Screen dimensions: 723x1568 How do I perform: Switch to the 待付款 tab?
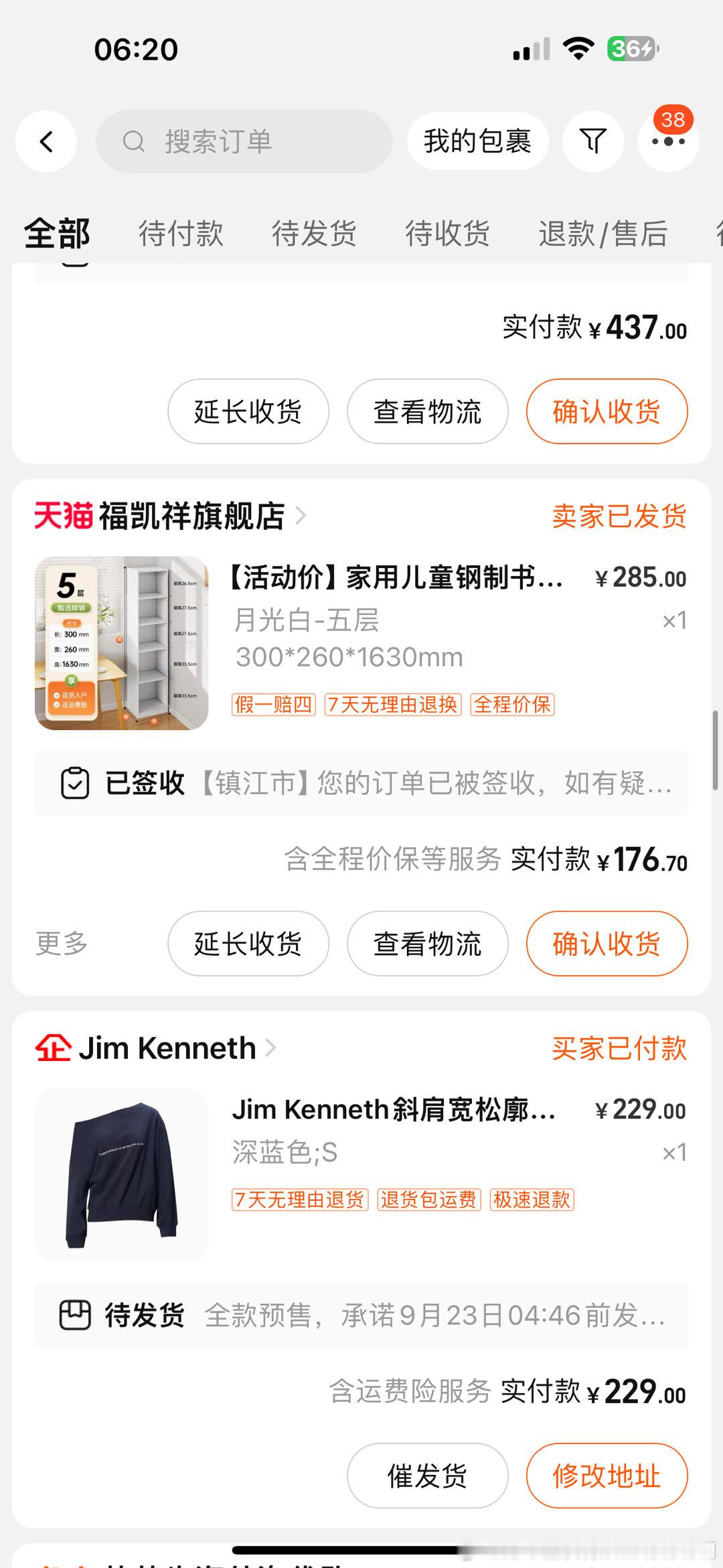(181, 234)
